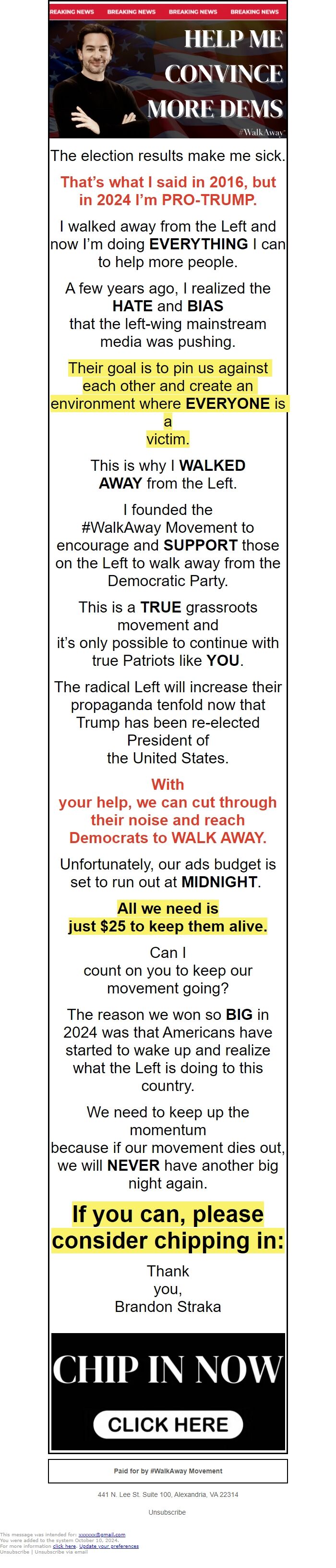The height and width of the screenshot is (1568, 336).
Task: Open the xxxxxx@gmail.com email link
Action: pyautogui.click(x=102, y=1534)
